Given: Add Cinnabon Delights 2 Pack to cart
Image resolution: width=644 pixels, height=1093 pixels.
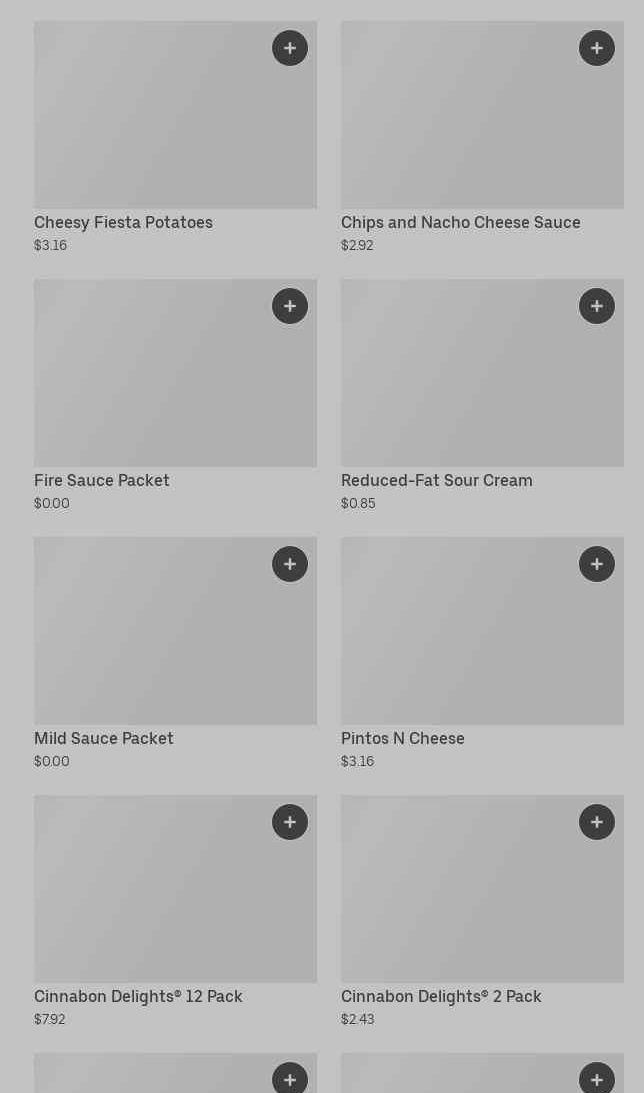Looking at the screenshot, I should pyautogui.click(x=597, y=822).
